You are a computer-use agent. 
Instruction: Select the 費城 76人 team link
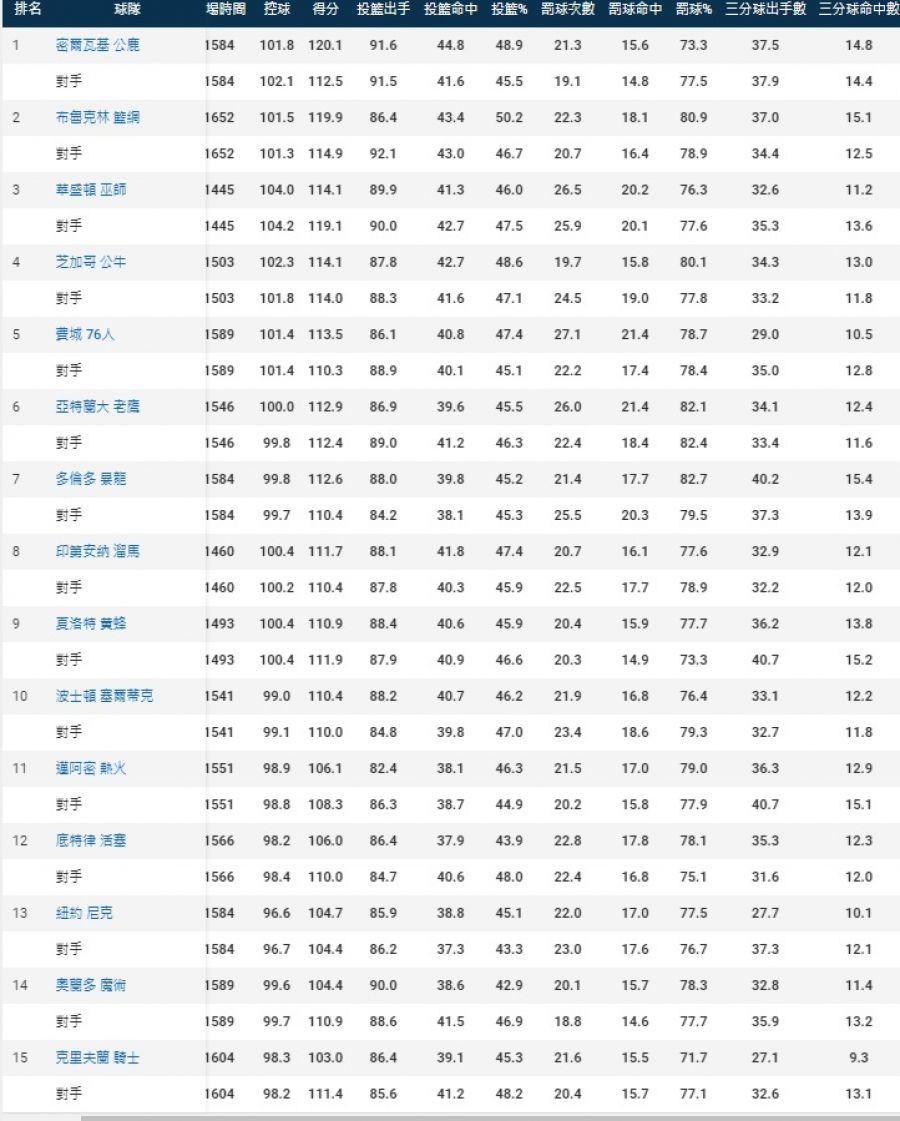pos(85,334)
